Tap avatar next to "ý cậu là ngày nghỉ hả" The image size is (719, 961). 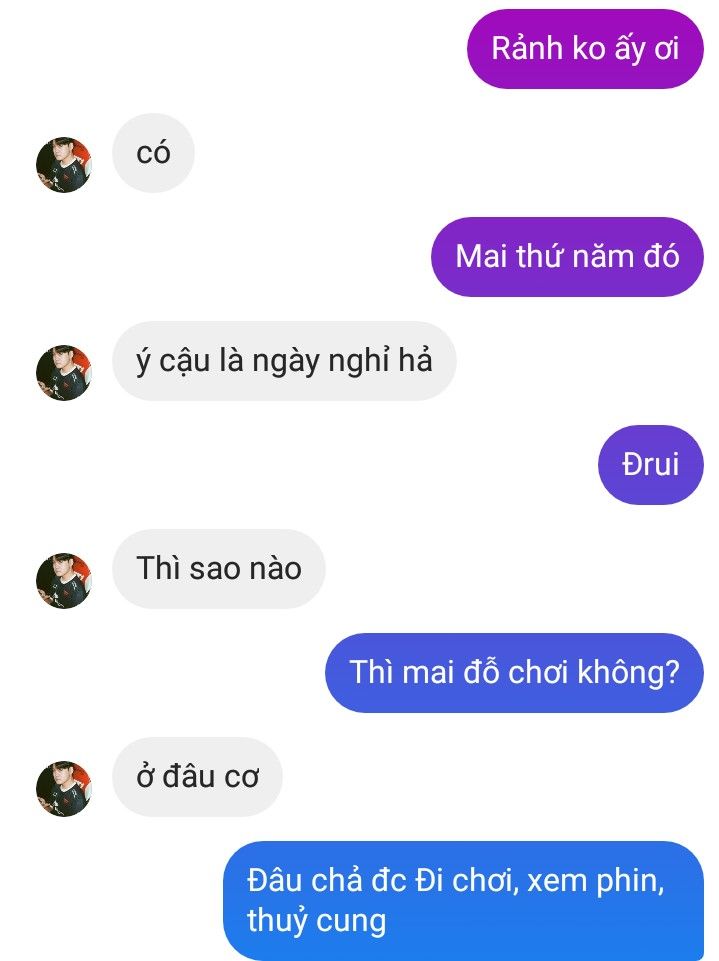(x=64, y=373)
